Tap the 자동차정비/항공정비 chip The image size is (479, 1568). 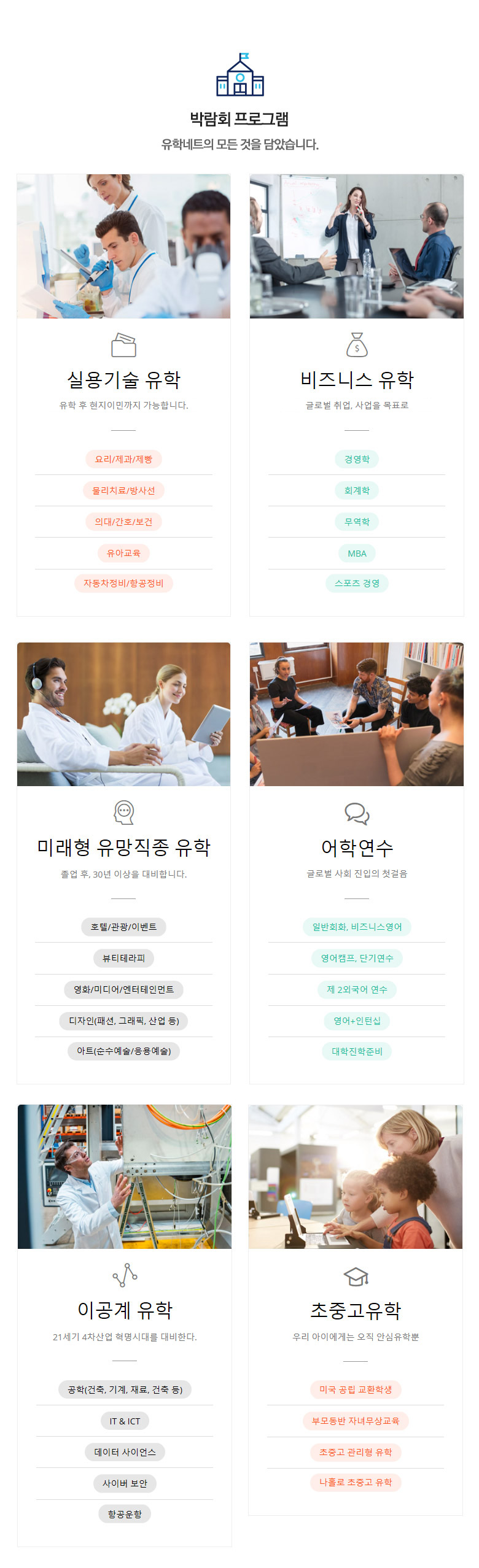(x=123, y=583)
